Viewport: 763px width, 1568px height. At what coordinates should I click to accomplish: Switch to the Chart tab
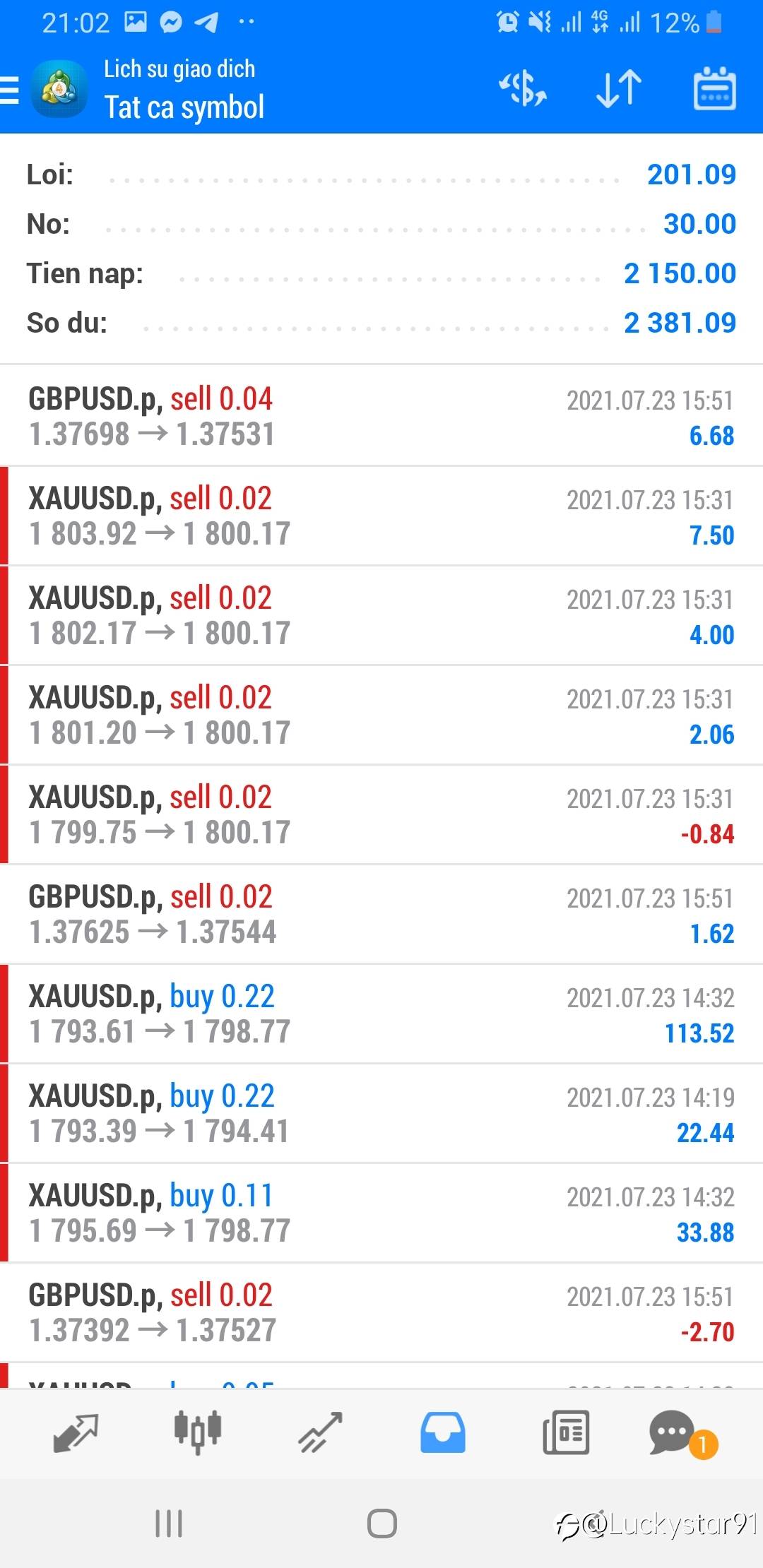click(198, 1432)
